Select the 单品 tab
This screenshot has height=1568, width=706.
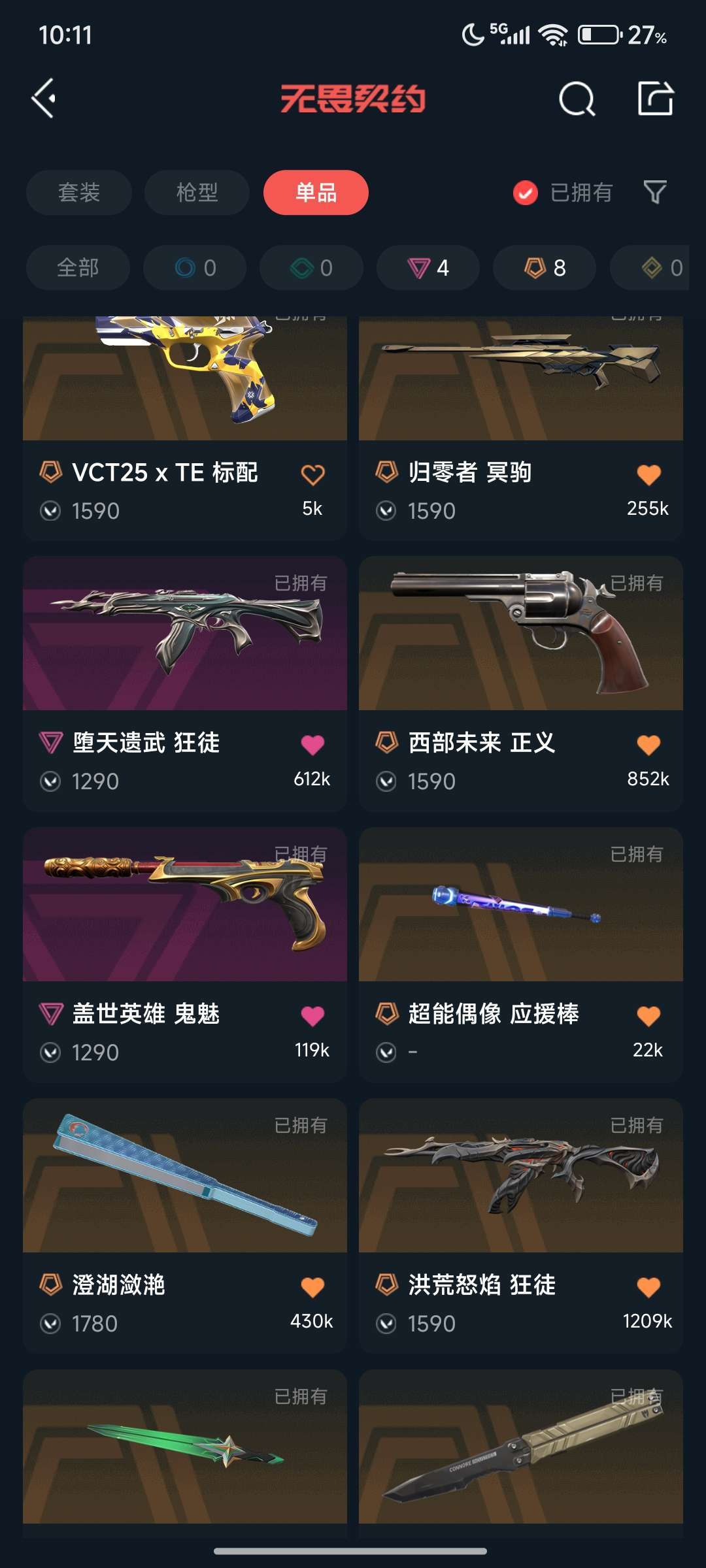point(316,192)
